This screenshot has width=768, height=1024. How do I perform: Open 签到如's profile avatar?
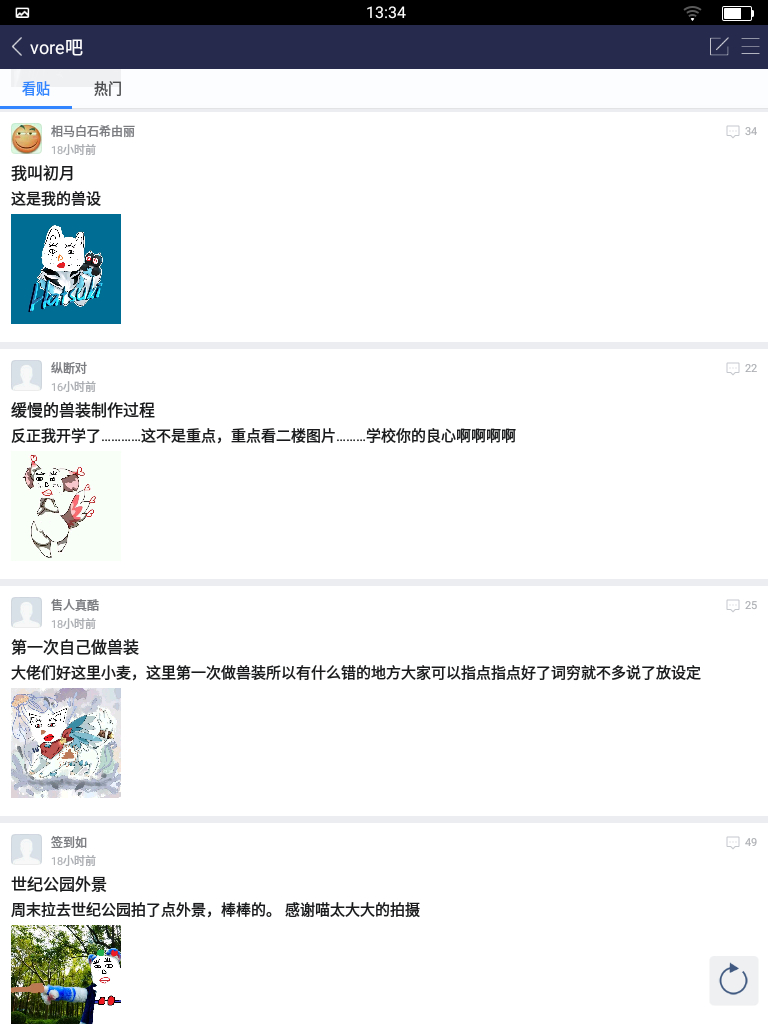tap(26, 850)
